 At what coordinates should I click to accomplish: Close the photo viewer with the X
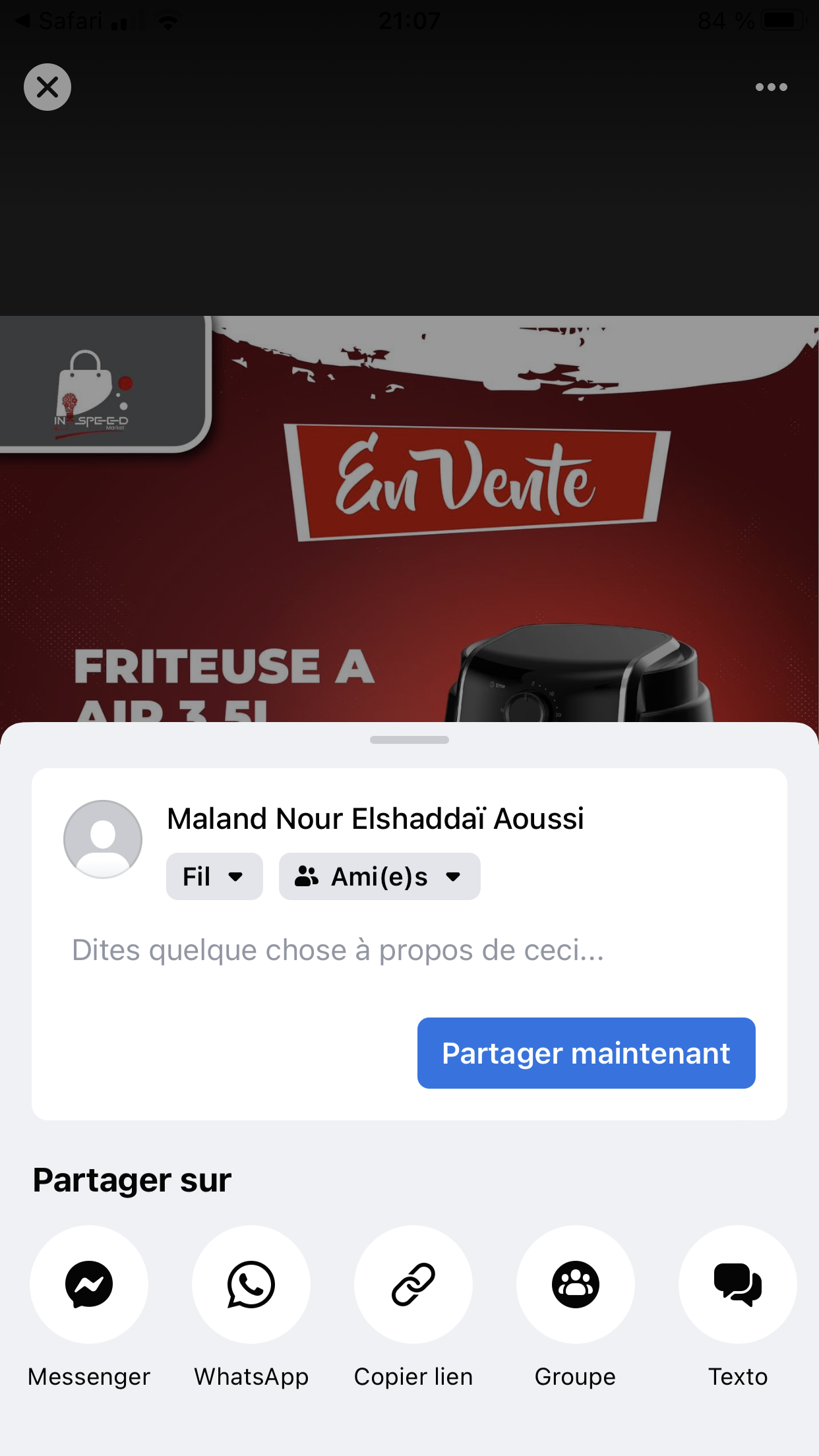[x=47, y=87]
